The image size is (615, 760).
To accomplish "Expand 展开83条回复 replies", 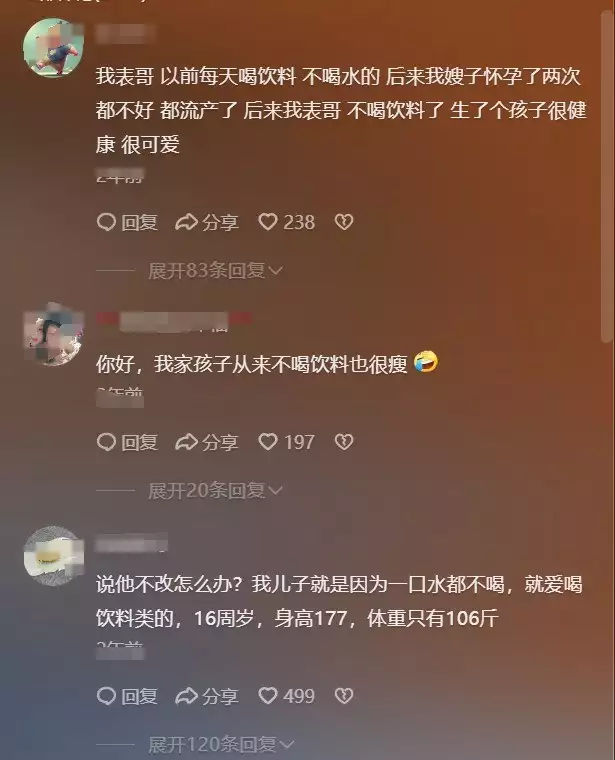I will tap(215, 270).
